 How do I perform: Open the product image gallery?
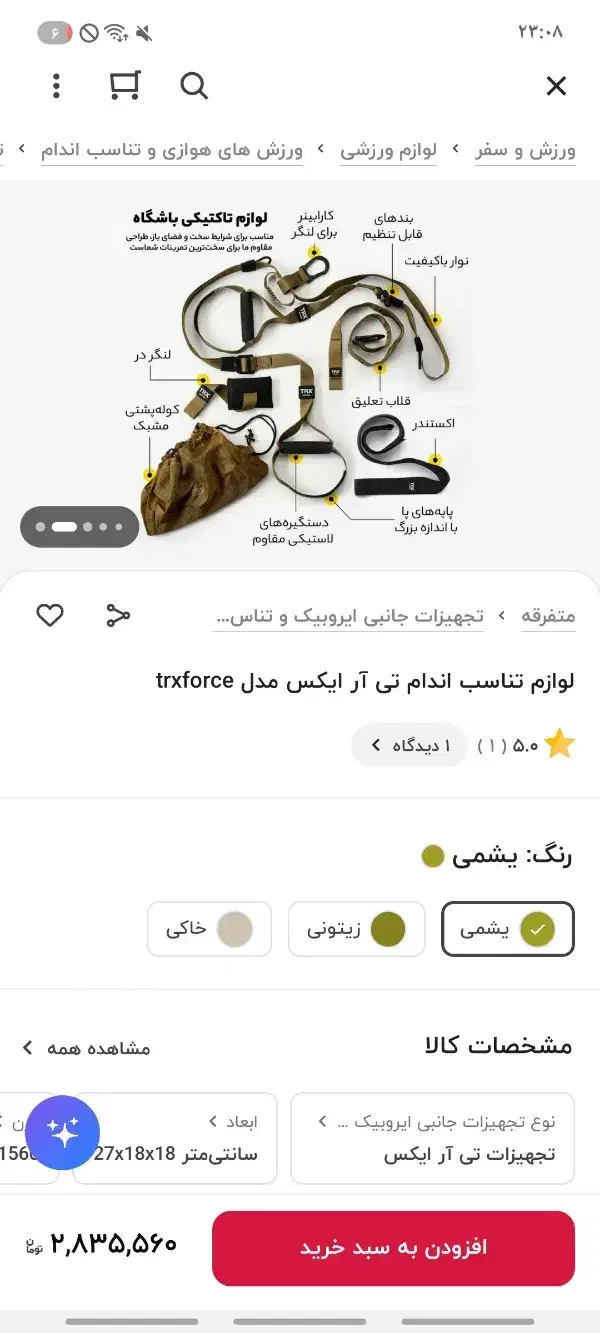(300, 370)
